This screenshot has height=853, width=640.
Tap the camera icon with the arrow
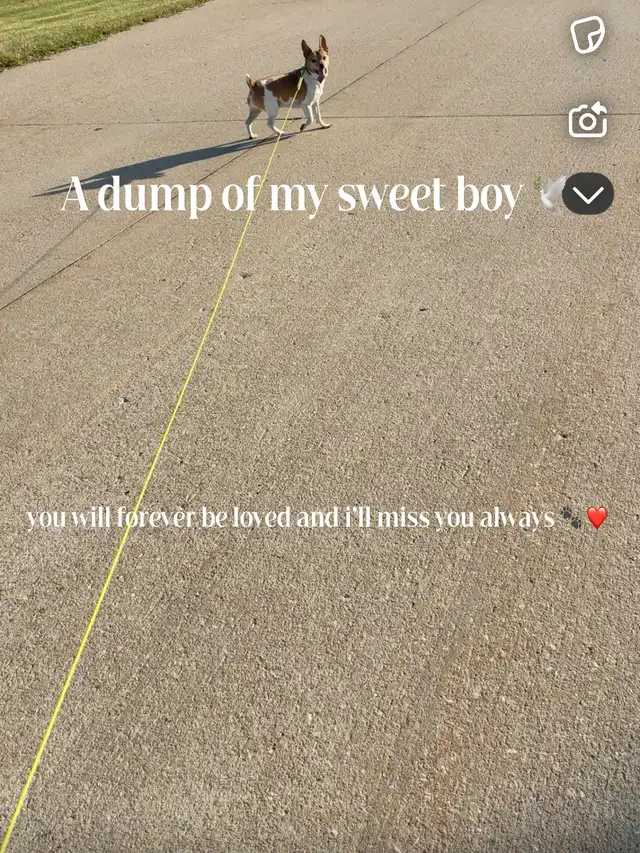click(588, 120)
